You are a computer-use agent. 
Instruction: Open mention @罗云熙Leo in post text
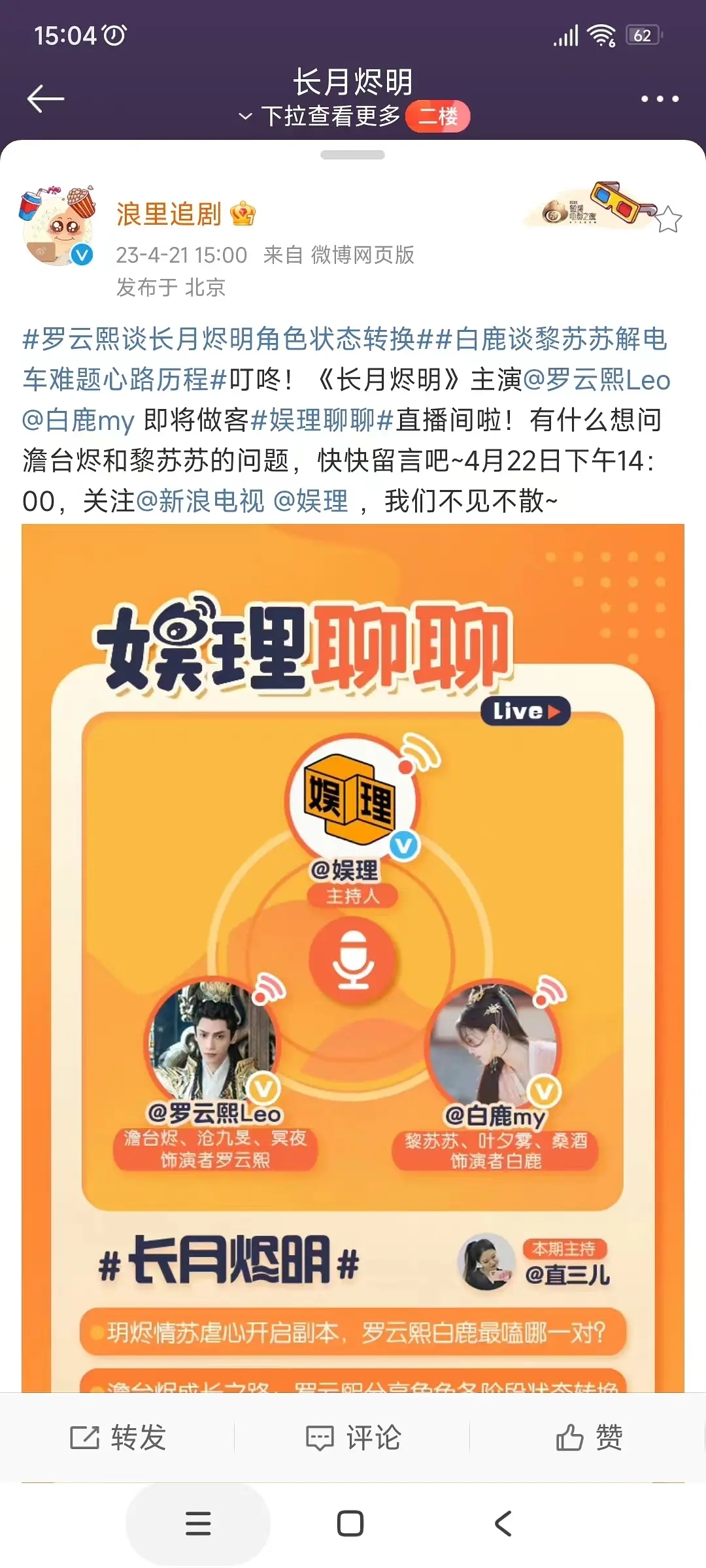pyautogui.click(x=596, y=380)
